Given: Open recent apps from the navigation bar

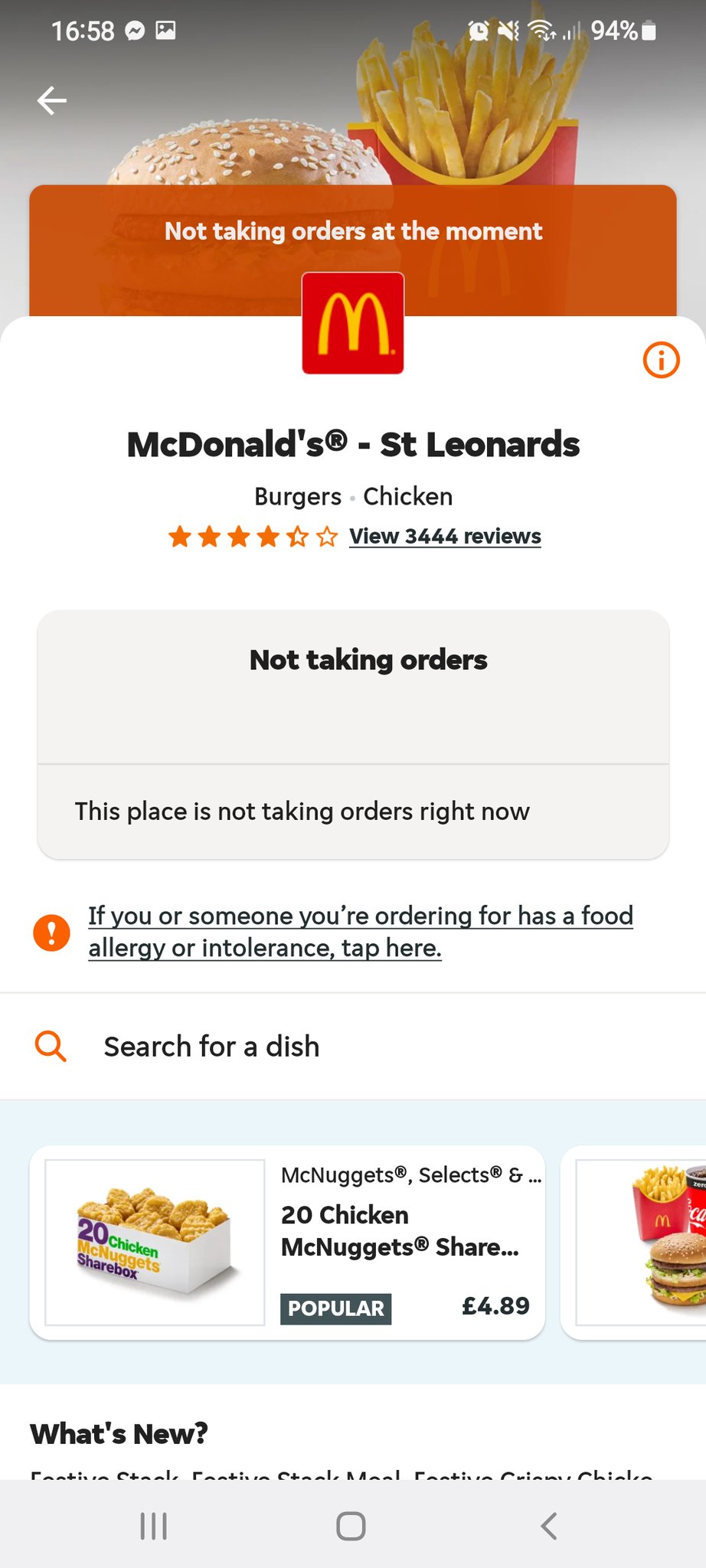Looking at the screenshot, I should [x=154, y=1526].
